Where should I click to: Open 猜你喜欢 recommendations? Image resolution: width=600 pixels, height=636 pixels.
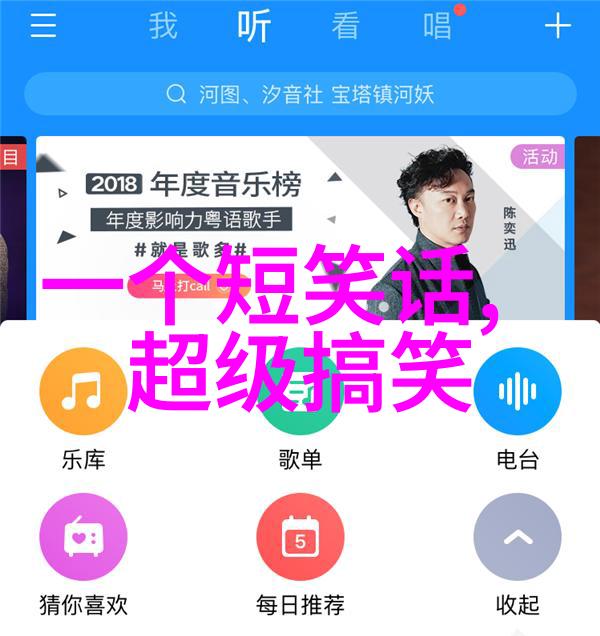coord(83,557)
